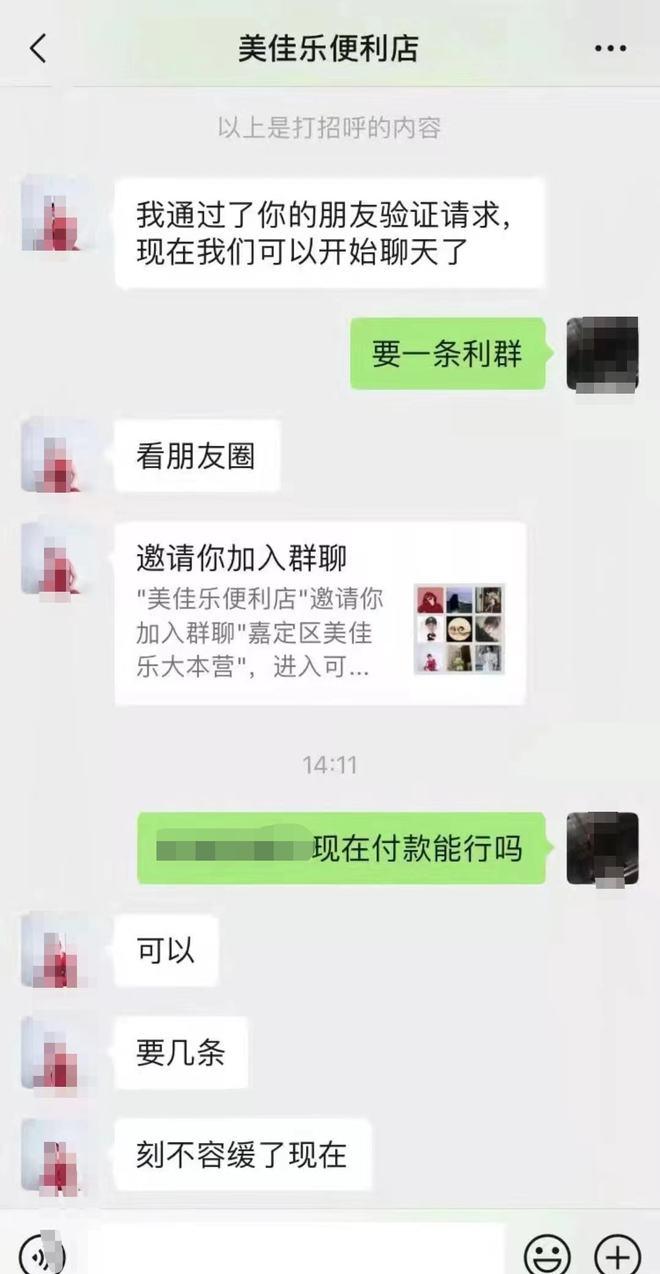
Task: Open the plus attachment menu
Action: click(x=617, y=1254)
